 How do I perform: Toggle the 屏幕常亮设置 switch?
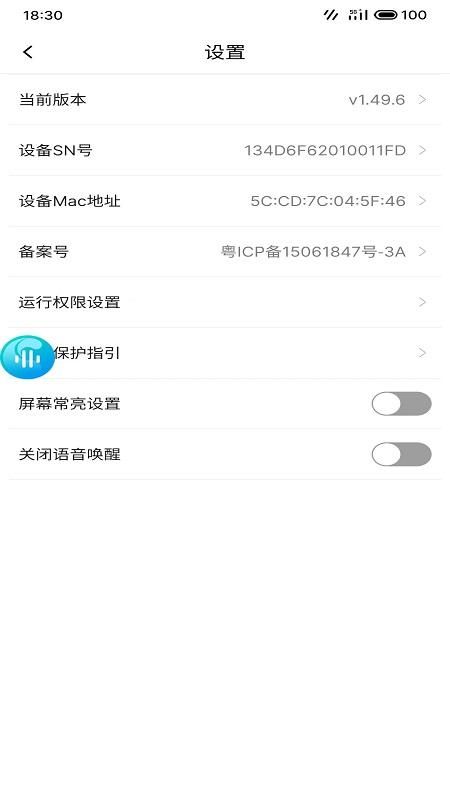[402, 404]
